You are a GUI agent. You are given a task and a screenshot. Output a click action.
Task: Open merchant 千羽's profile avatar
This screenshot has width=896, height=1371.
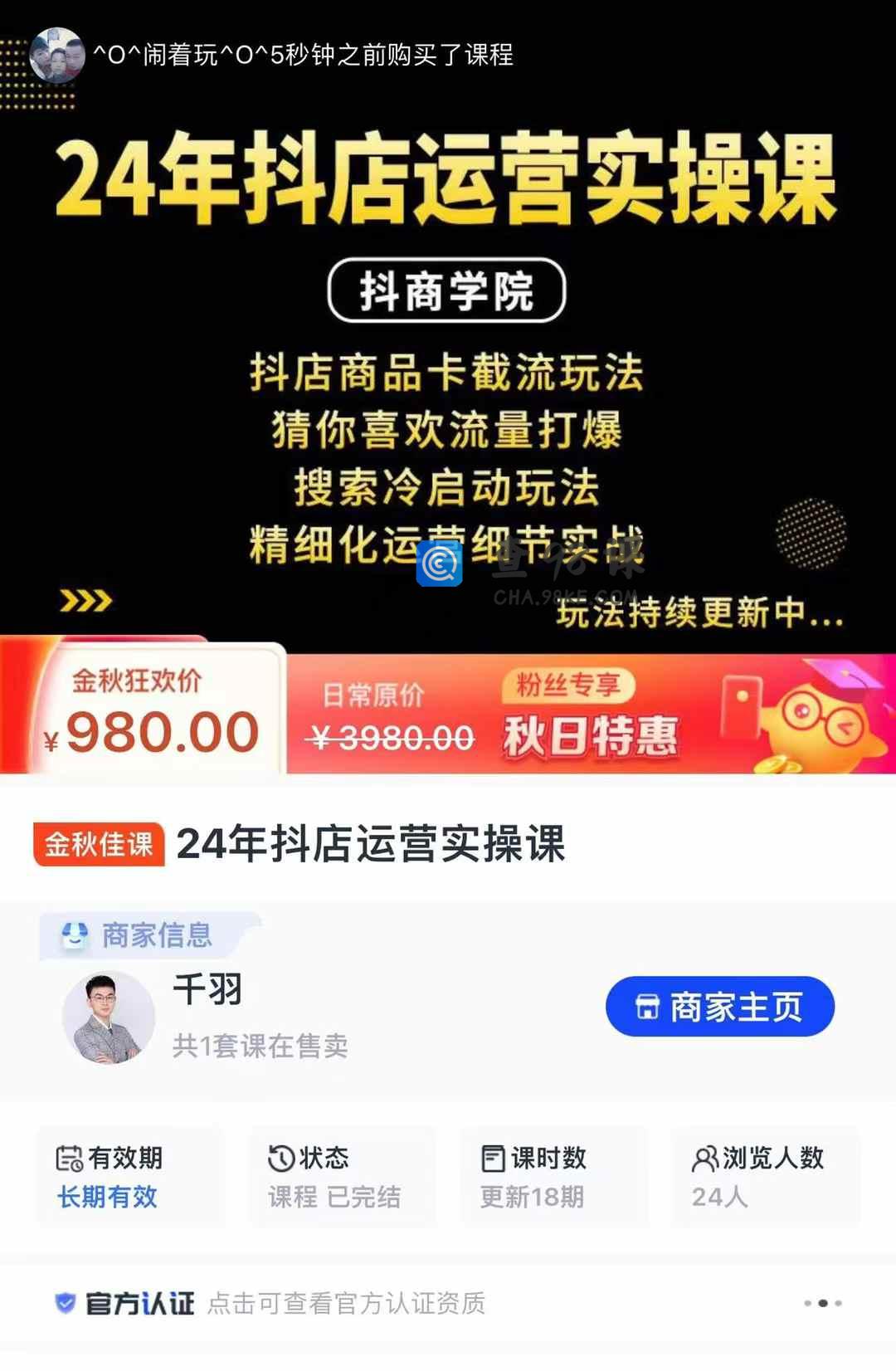click(x=109, y=1018)
